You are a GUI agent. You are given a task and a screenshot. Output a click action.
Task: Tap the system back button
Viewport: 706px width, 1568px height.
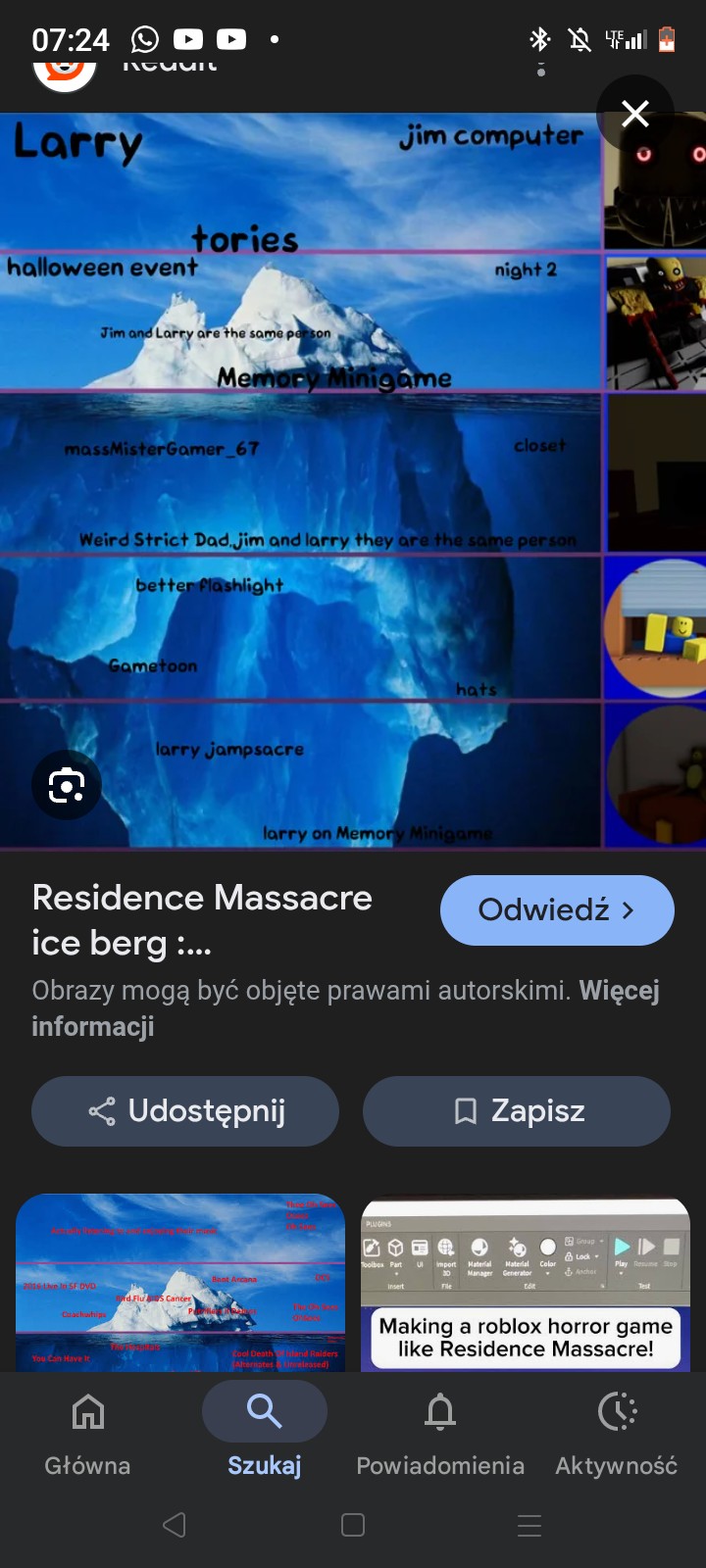(x=175, y=1525)
